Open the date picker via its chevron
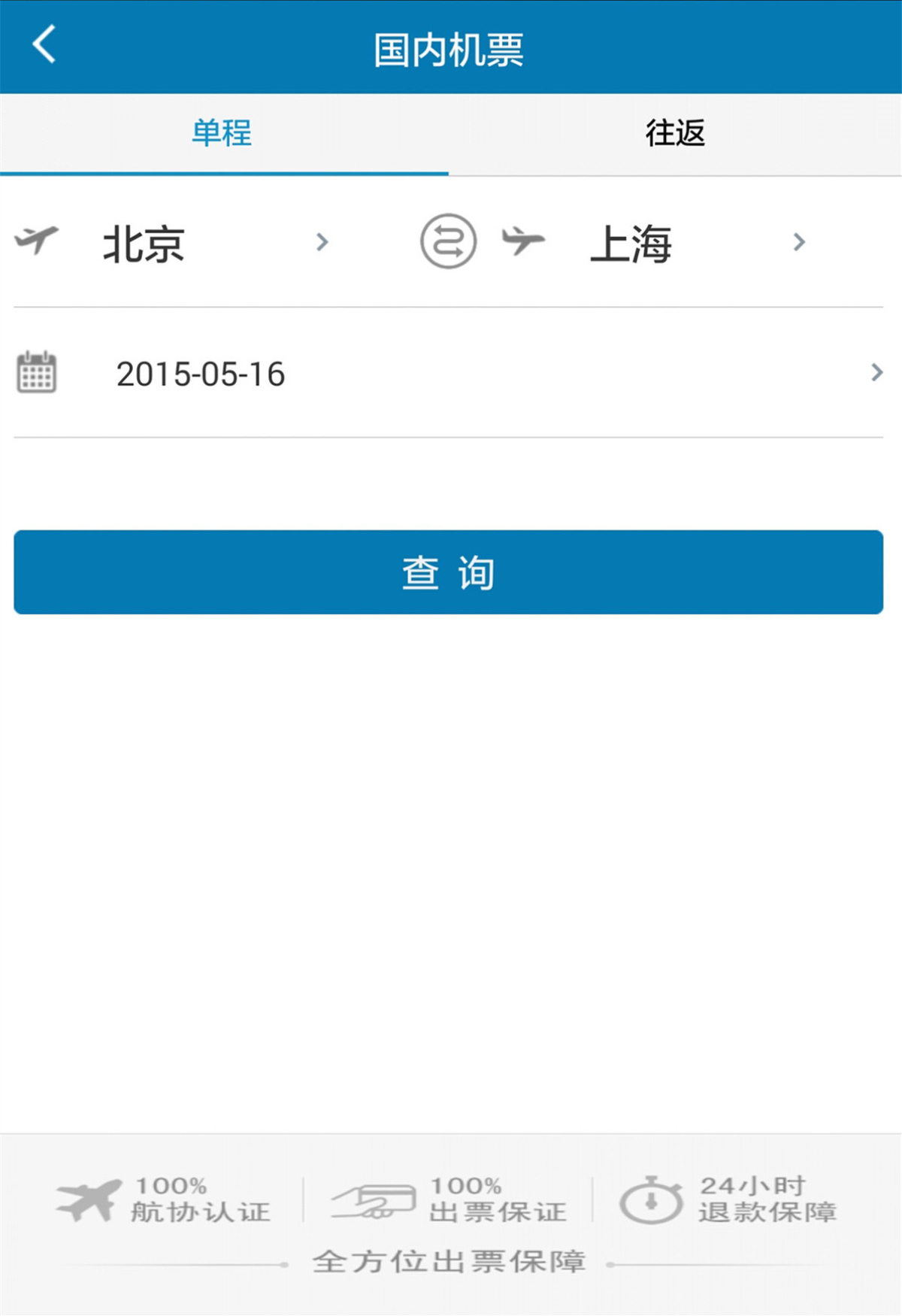This screenshot has height=1316, width=902. pos(876,373)
